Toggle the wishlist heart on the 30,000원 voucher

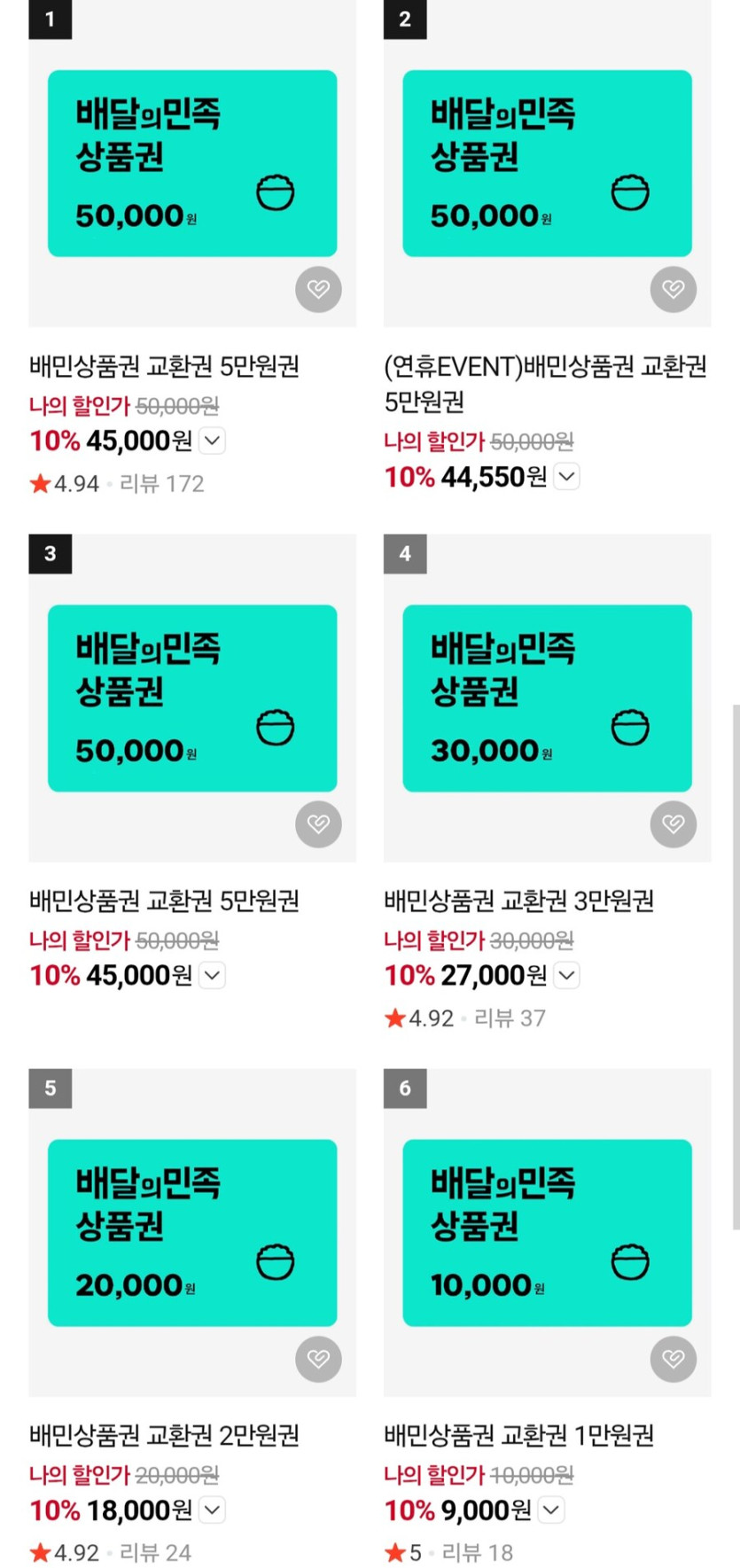tap(673, 823)
